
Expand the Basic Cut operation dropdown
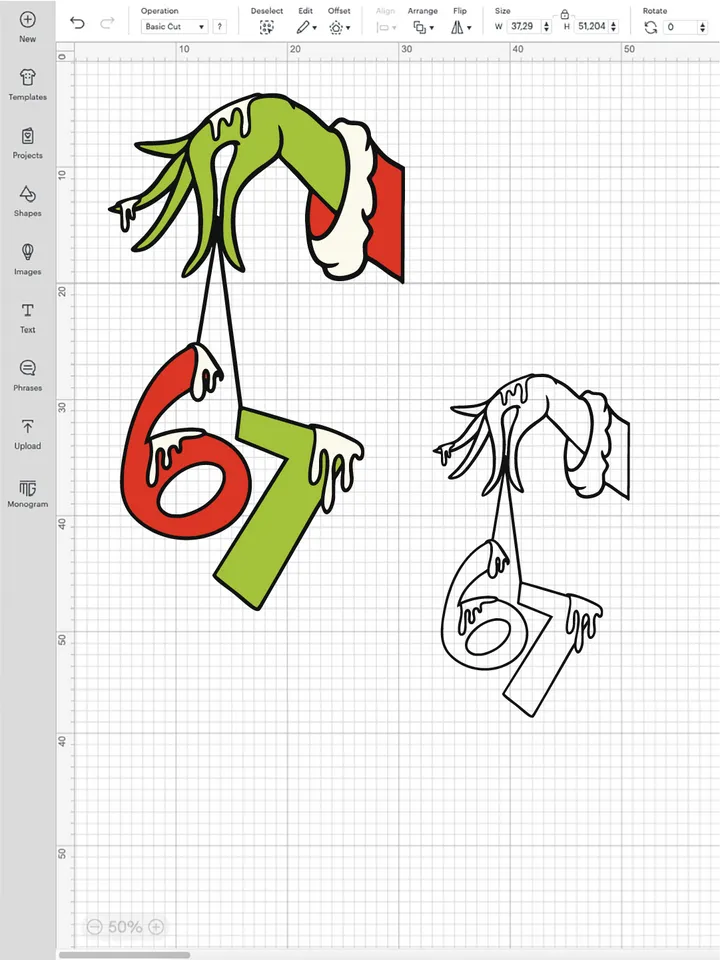pyautogui.click(x=174, y=27)
